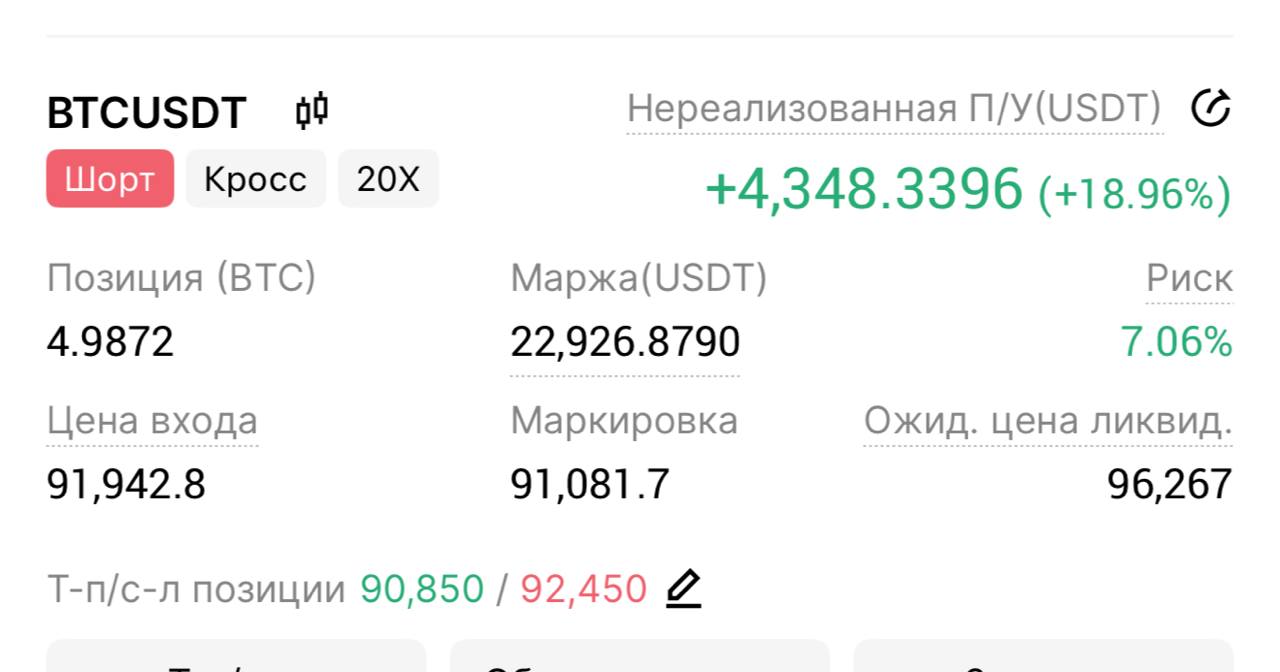1280x672 pixels.
Task: Tap the Кросс margin mode chip
Action: point(256,179)
